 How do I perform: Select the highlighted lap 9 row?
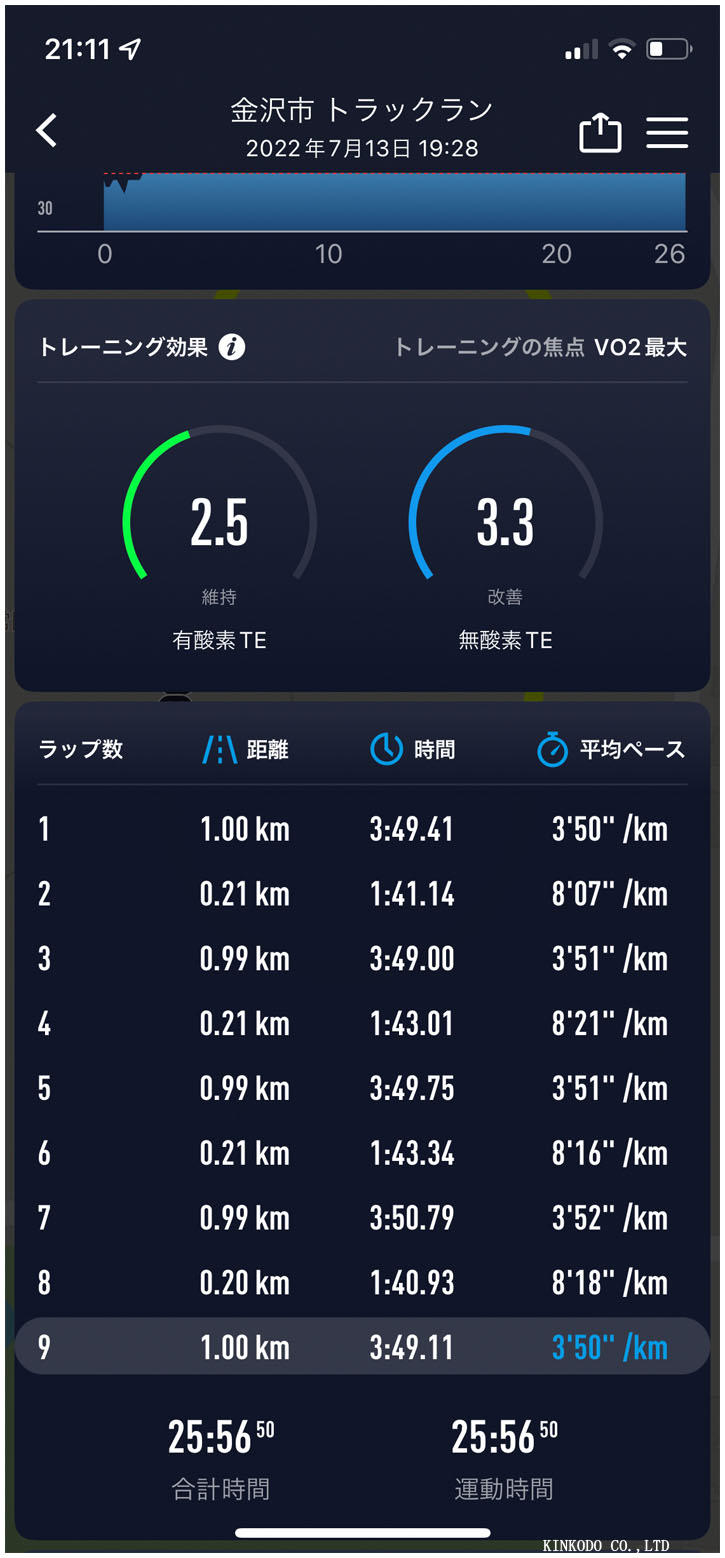coord(362,1347)
